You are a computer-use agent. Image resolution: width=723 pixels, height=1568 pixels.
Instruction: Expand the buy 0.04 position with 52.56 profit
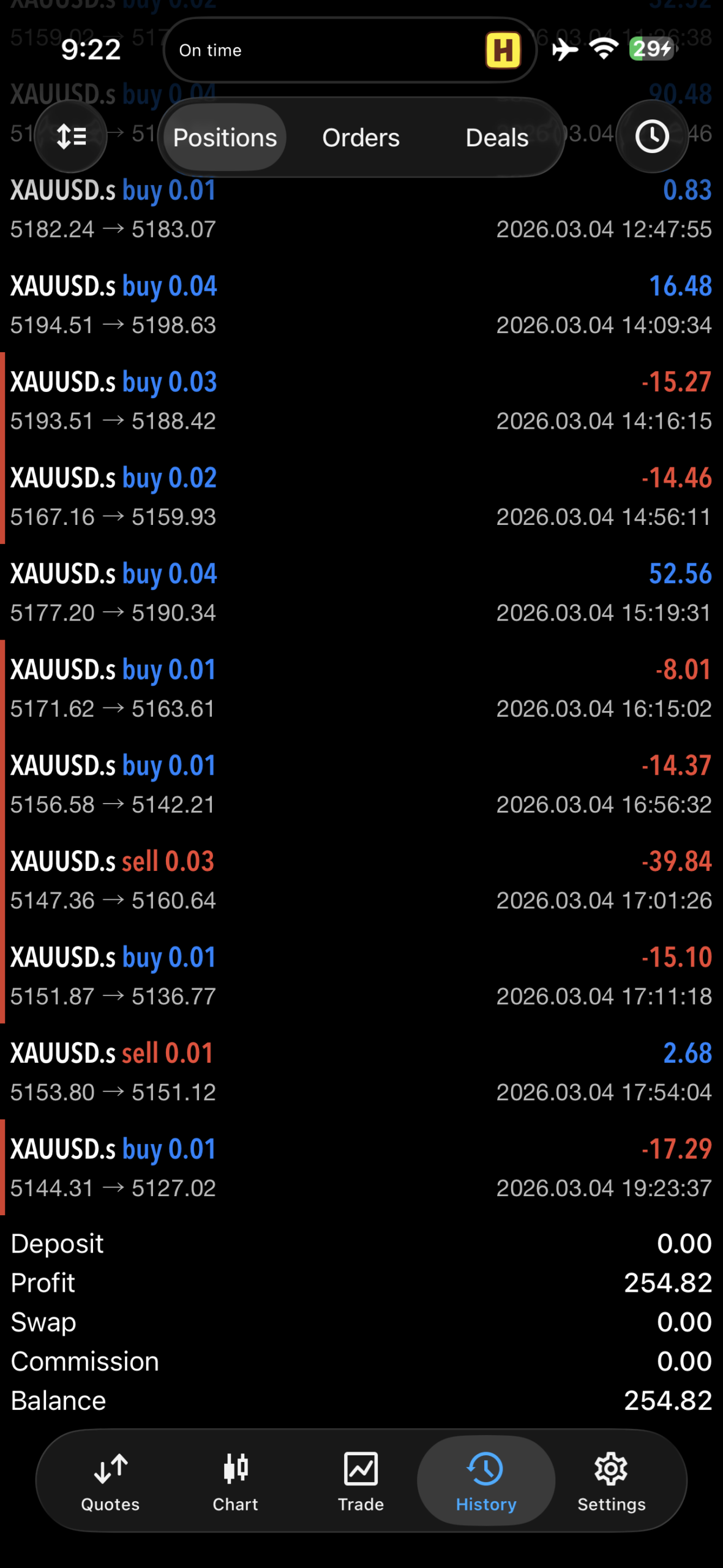click(x=361, y=592)
